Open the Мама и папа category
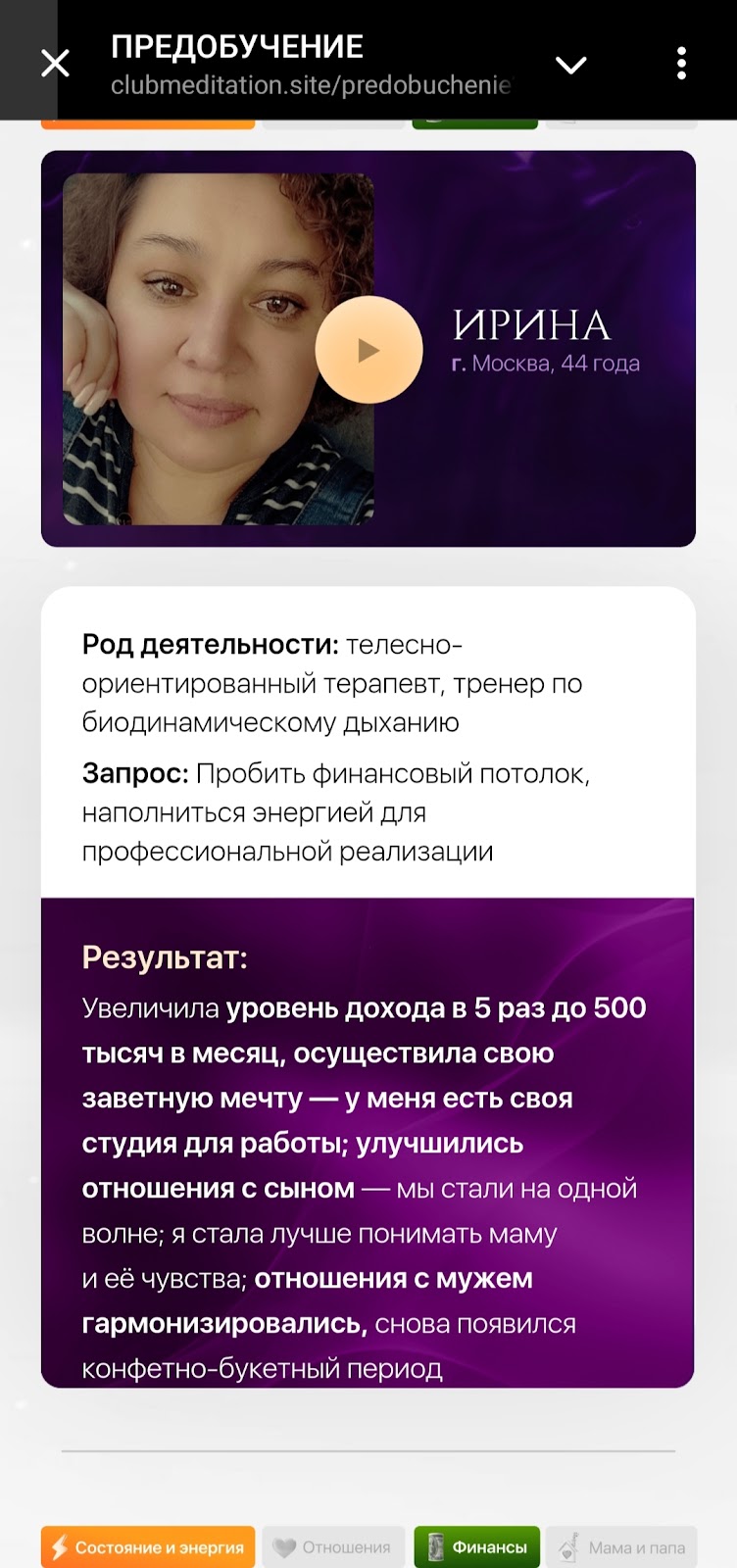The image size is (737, 1568). pyautogui.click(x=621, y=1547)
